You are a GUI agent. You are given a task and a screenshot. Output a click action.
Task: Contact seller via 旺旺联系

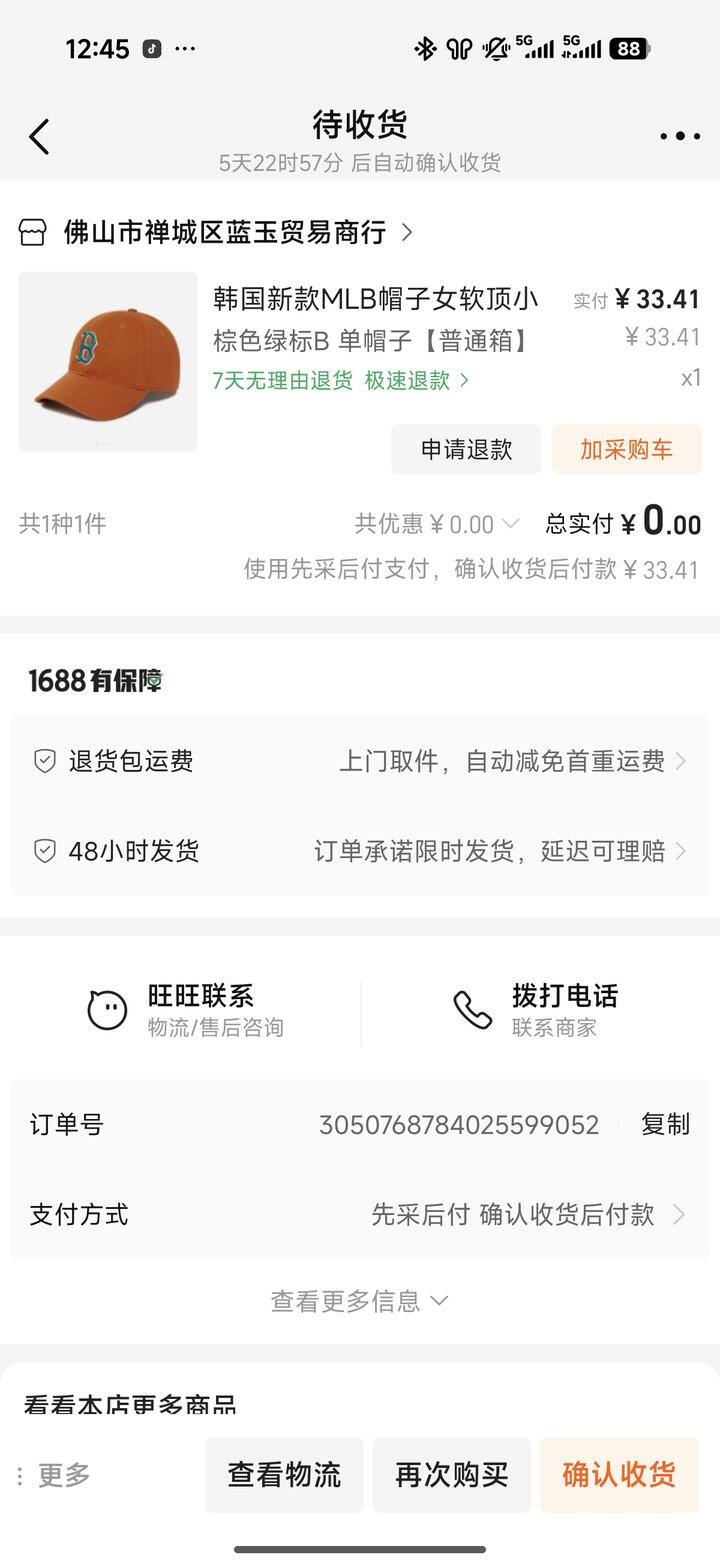coord(185,1010)
